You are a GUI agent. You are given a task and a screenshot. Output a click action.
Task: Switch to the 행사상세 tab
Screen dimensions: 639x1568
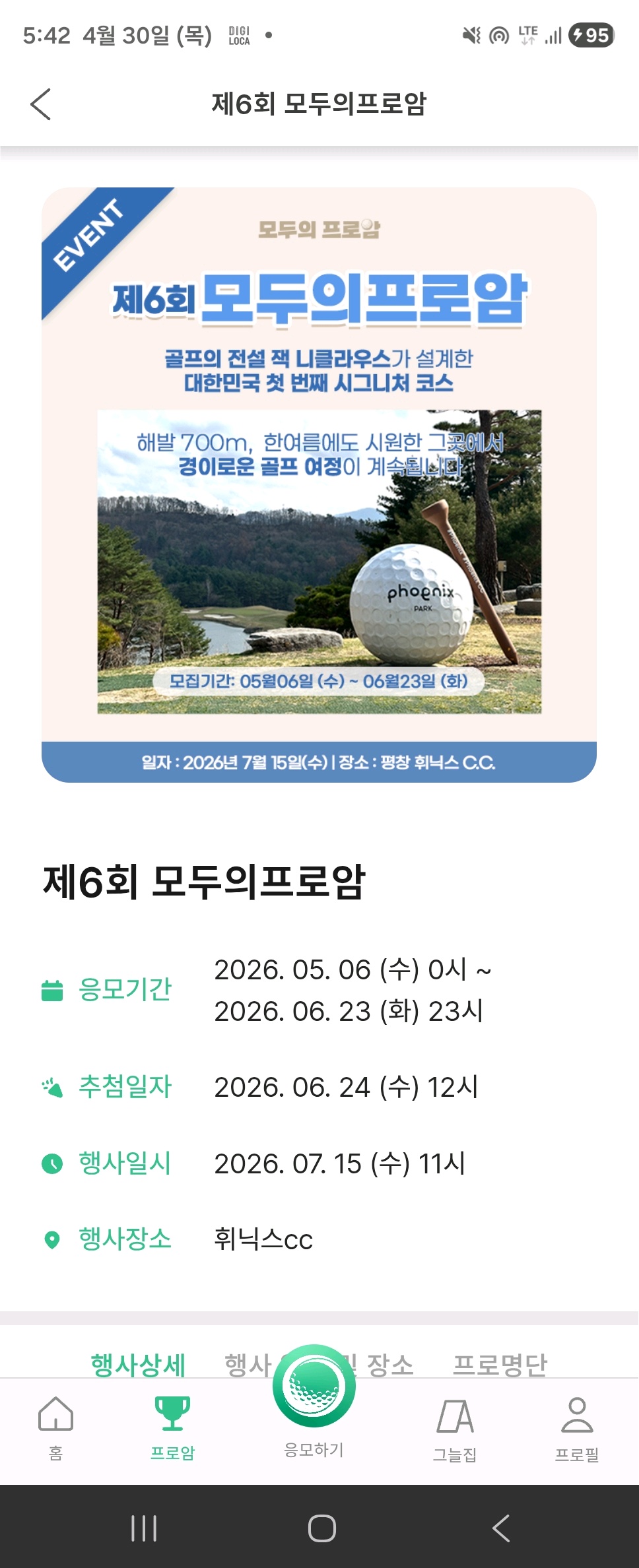[138, 1364]
